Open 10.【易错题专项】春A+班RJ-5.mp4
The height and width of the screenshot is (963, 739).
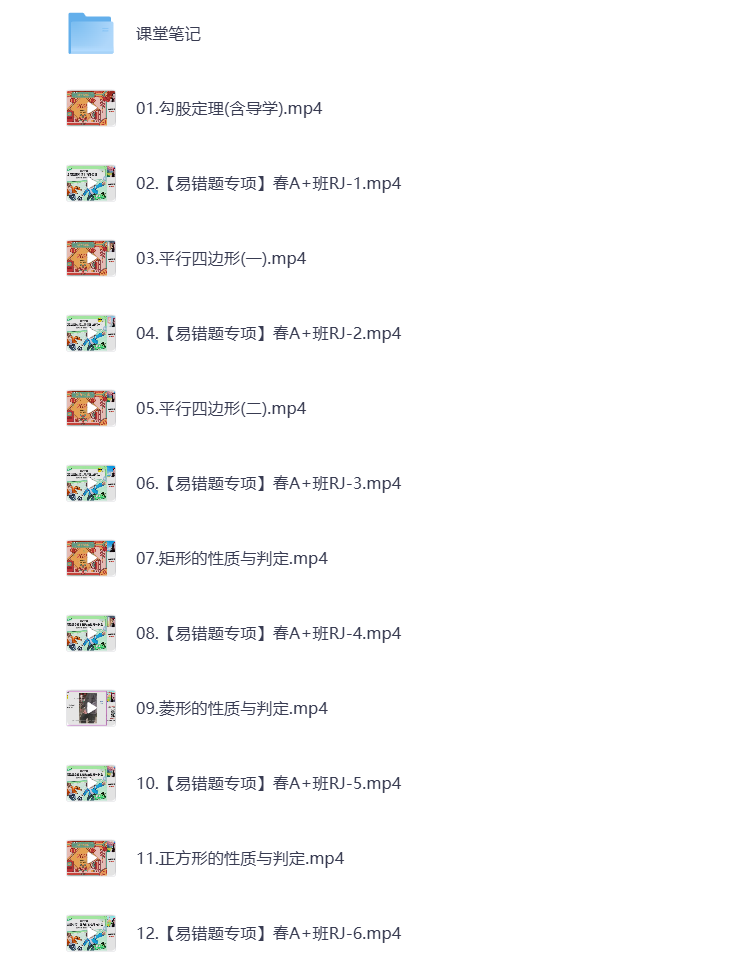tap(268, 784)
